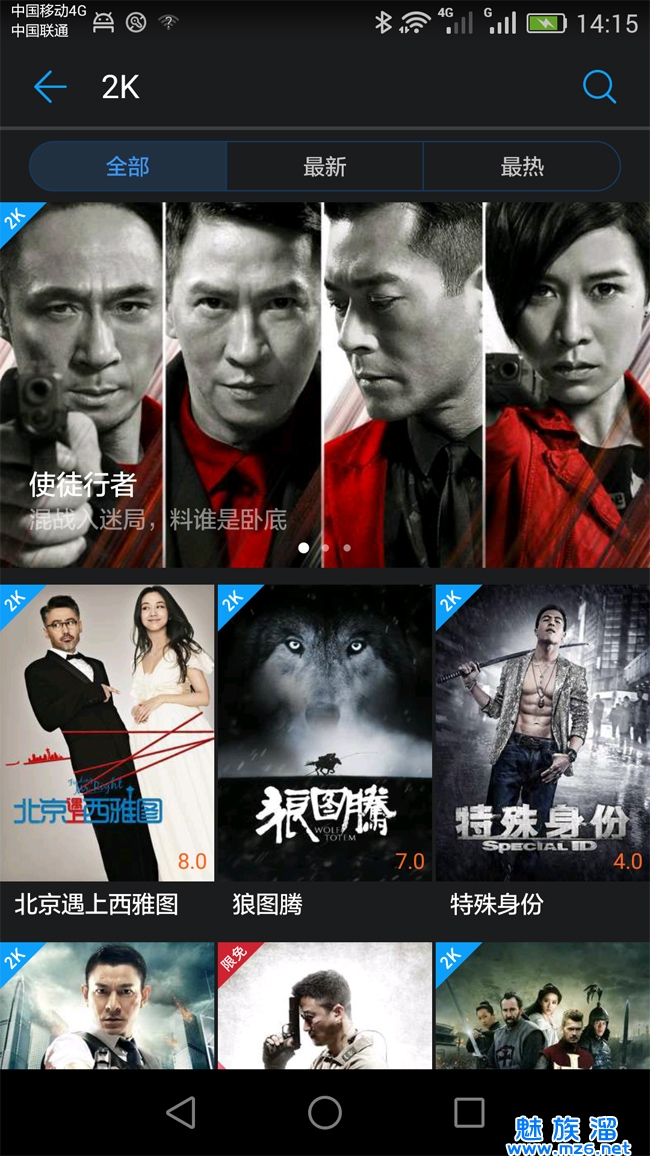The height and width of the screenshot is (1156, 650).
Task: Switch to the 最热 tab
Action: [x=522, y=166]
